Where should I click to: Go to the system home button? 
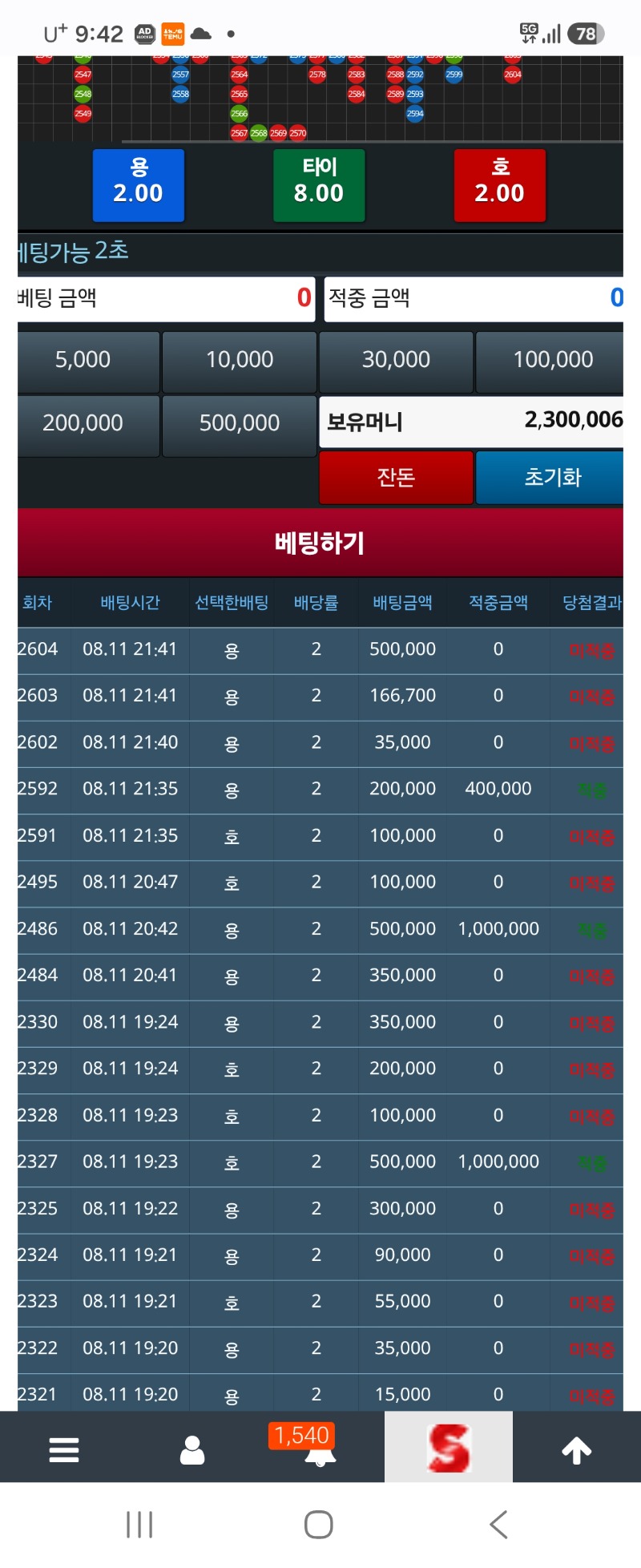(319, 1524)
